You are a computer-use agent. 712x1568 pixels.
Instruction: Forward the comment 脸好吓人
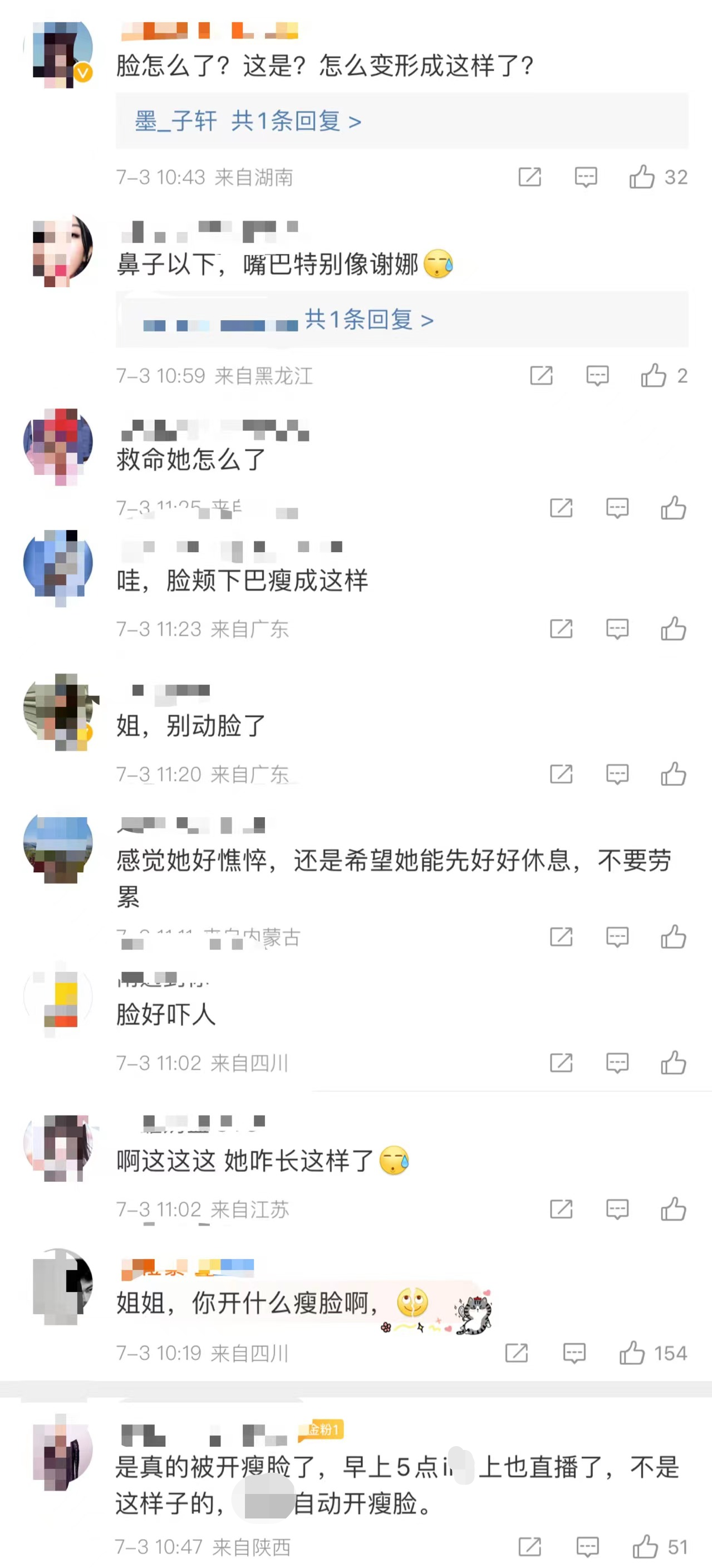pos(561,1063)
